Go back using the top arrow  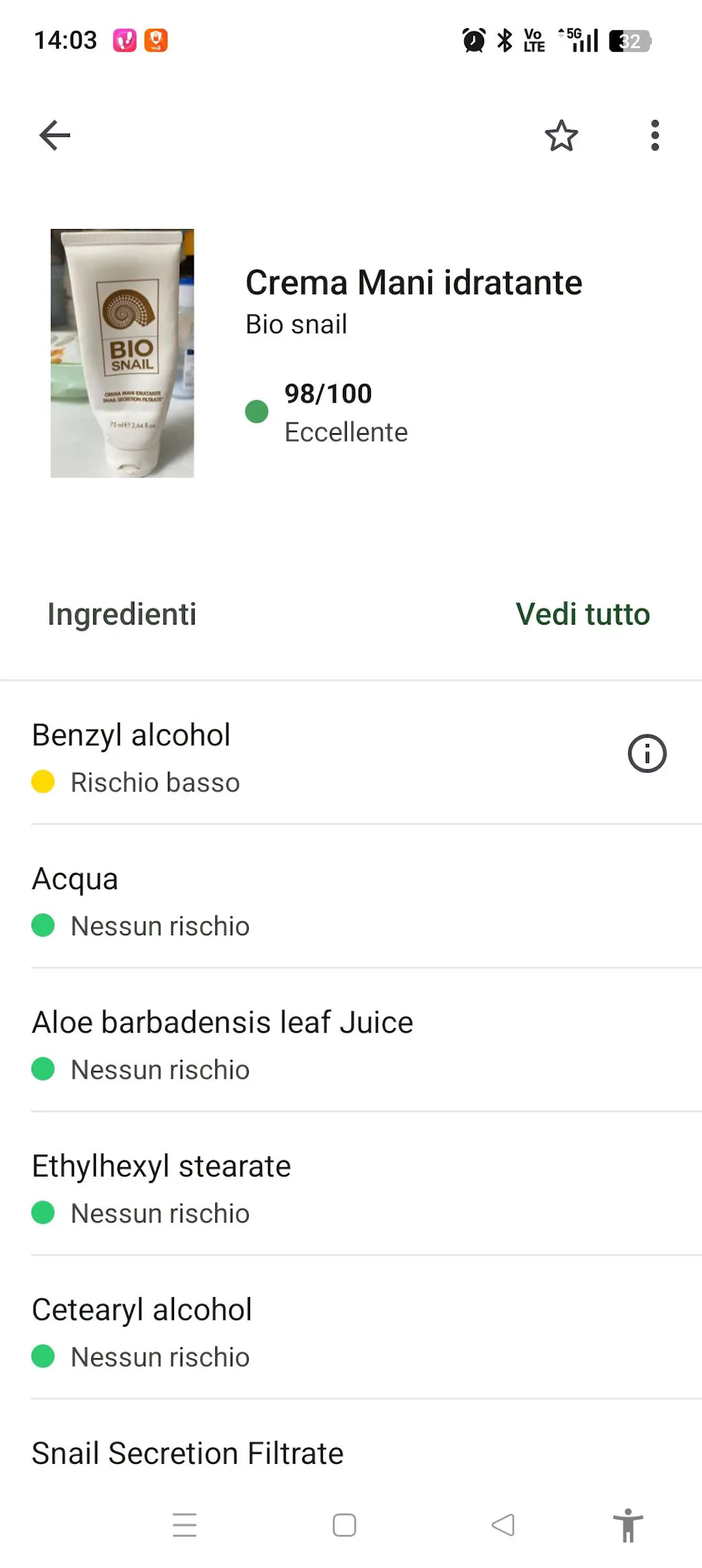tap(55, 135)
